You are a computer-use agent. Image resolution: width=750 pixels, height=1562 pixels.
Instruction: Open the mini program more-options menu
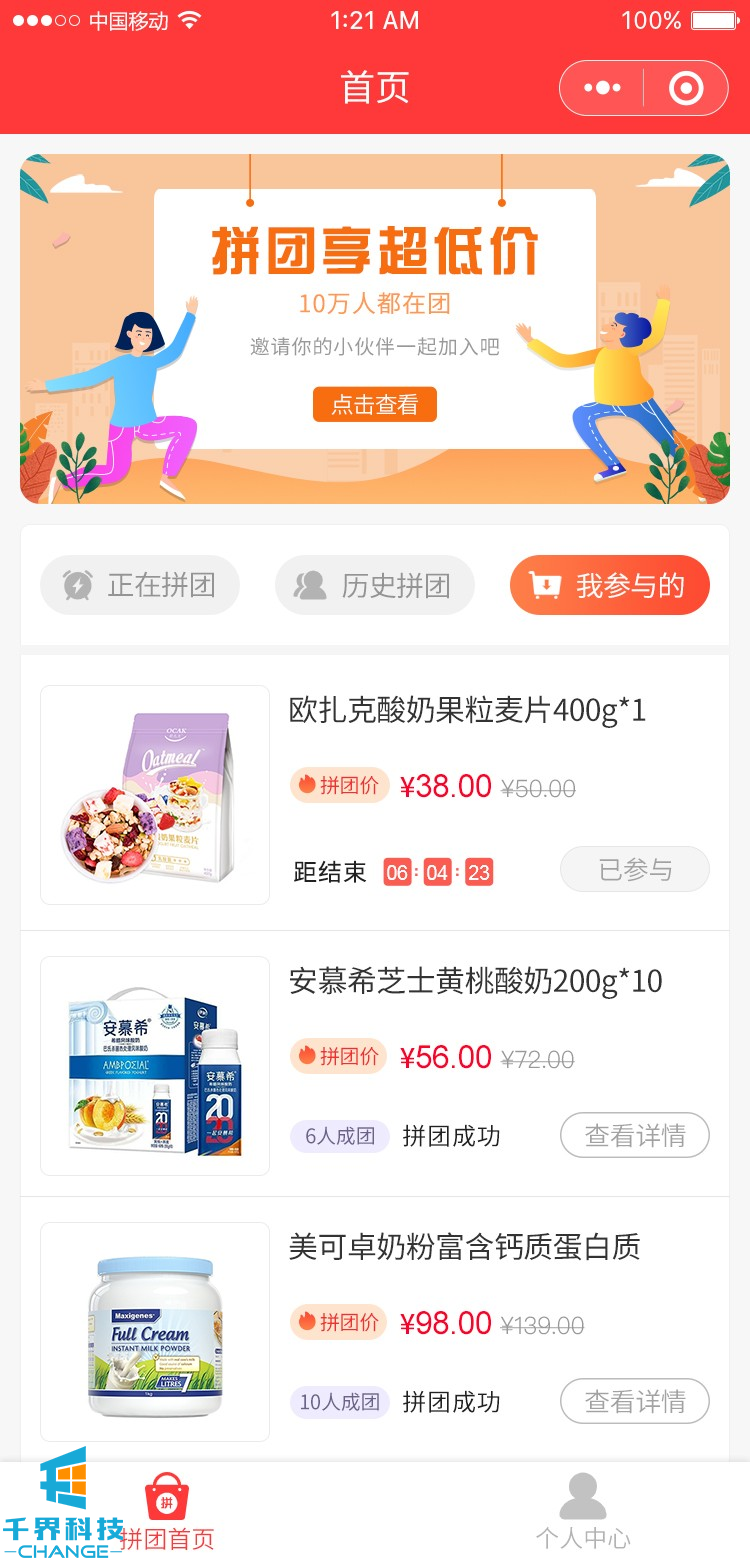[x=602, y=88]
